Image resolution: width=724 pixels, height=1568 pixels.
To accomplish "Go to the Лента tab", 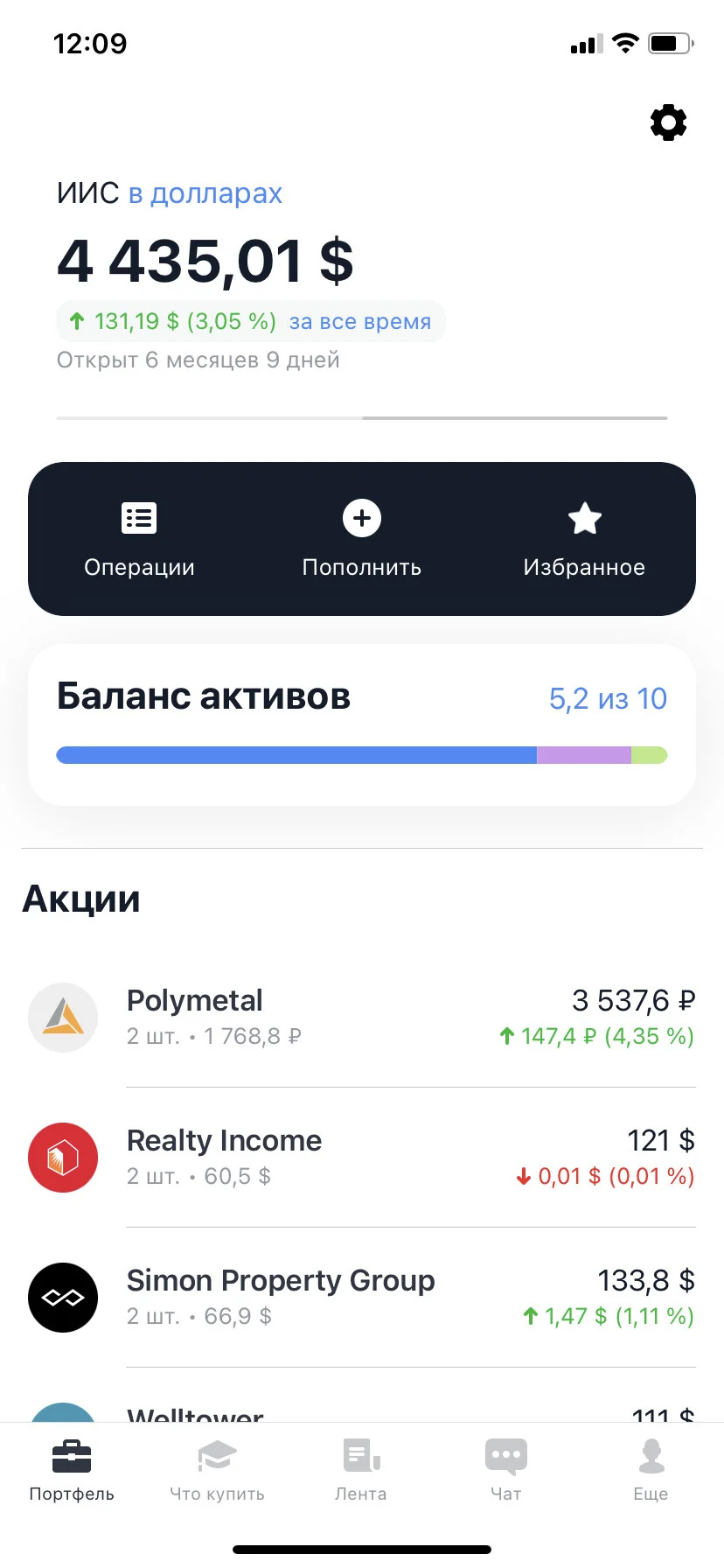I will (361, 1470).
